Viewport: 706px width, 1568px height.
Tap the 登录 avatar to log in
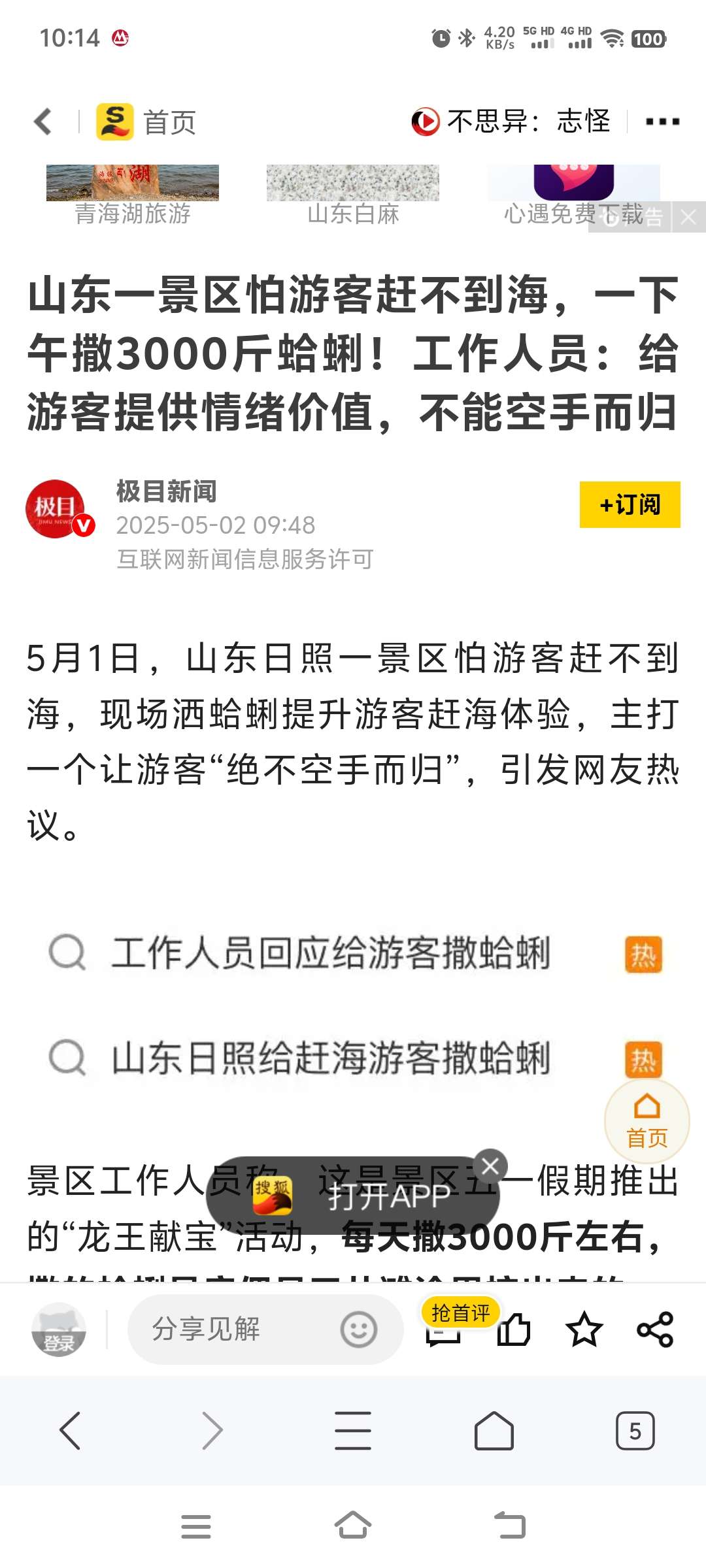click(59, 1330)
